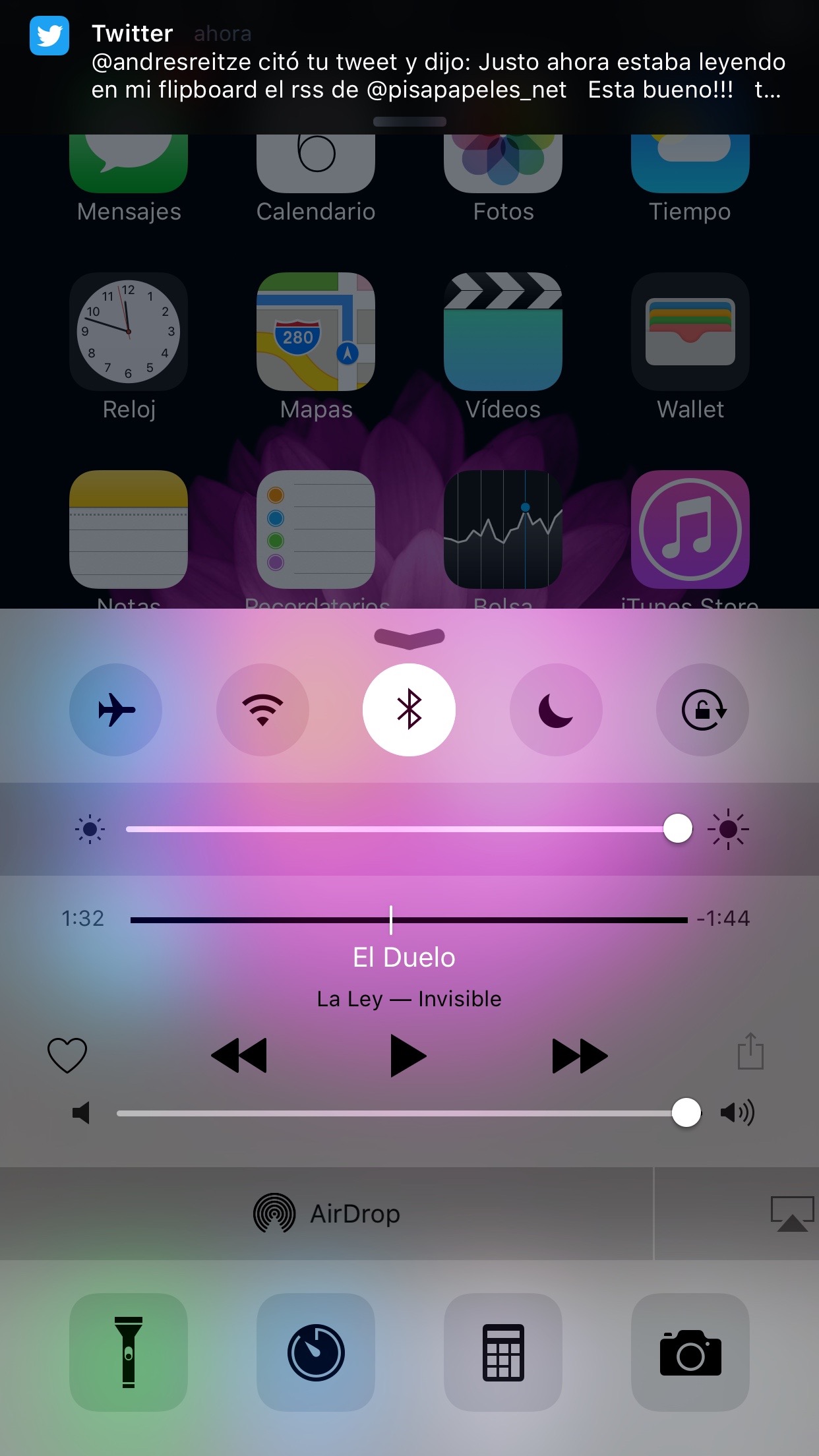819x1456 pixels.
Task: Toggle Airplane Mode
Action: (x=115, y=710)
